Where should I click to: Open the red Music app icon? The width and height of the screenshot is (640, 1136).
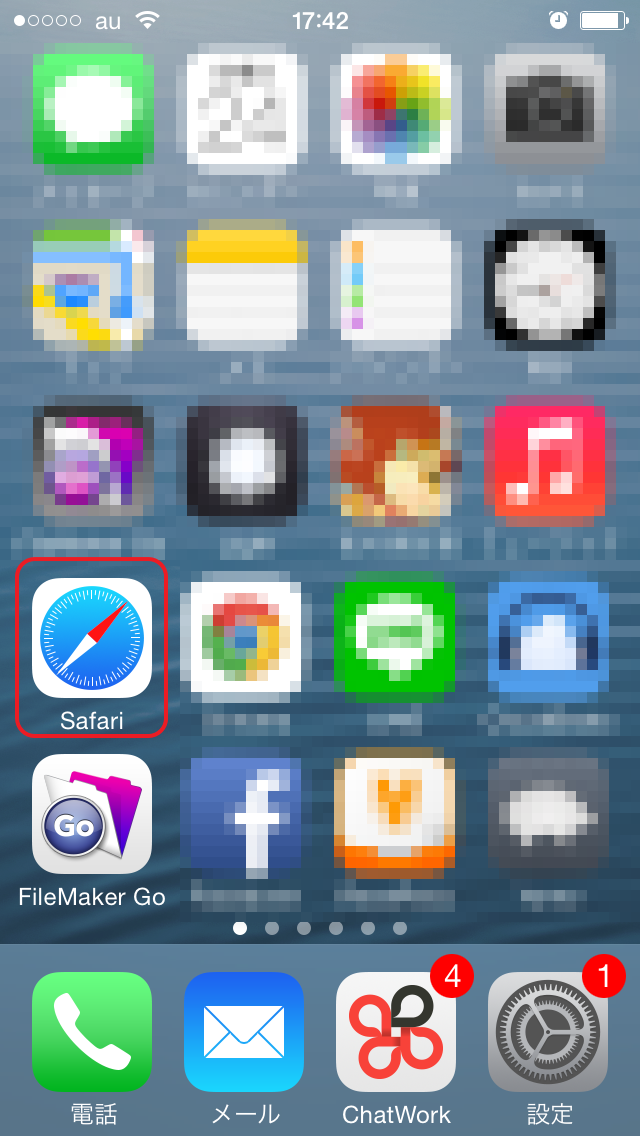(548, 460)
